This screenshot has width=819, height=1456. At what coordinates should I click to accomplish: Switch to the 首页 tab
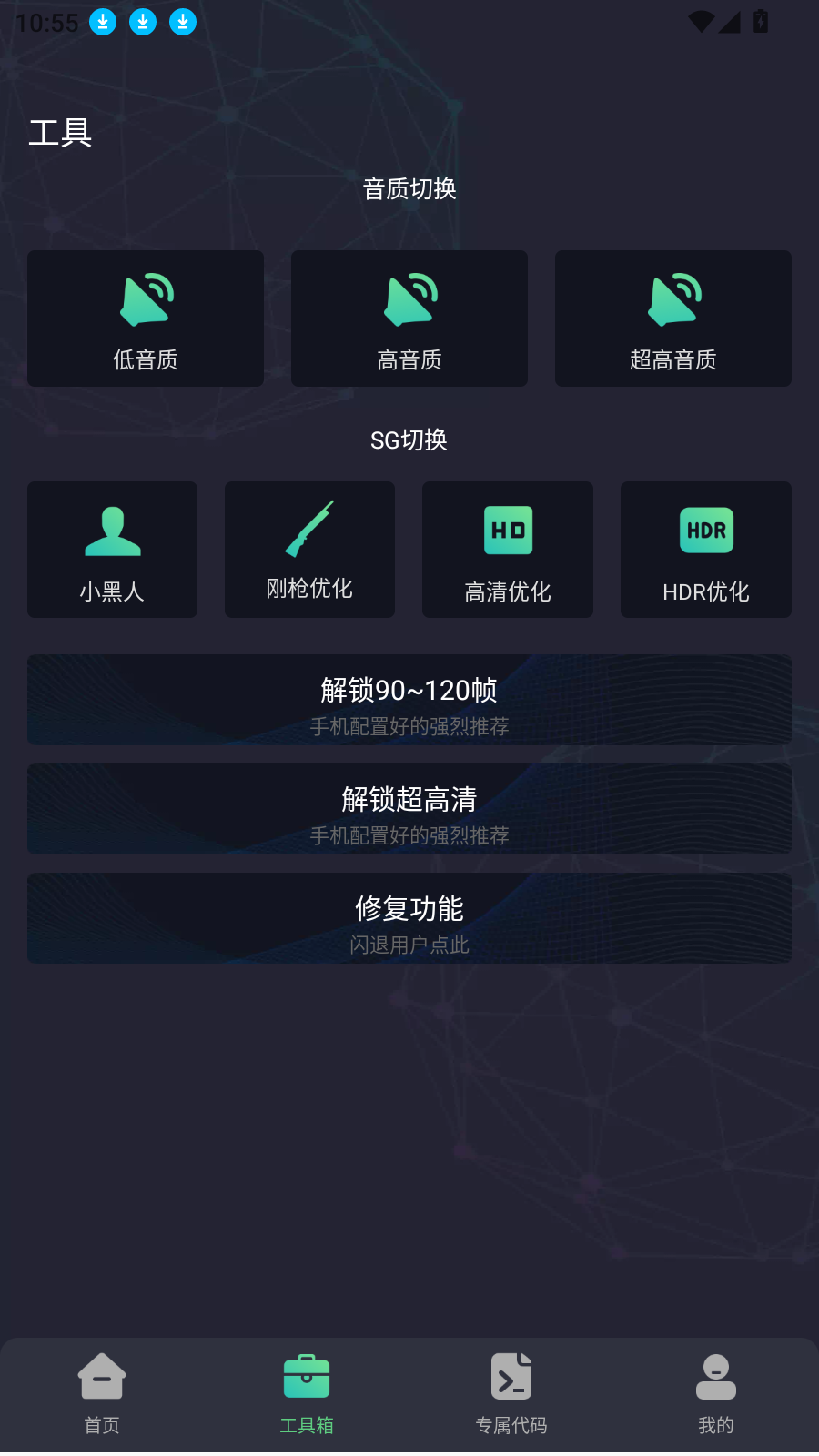click(x=101, y=1394)
